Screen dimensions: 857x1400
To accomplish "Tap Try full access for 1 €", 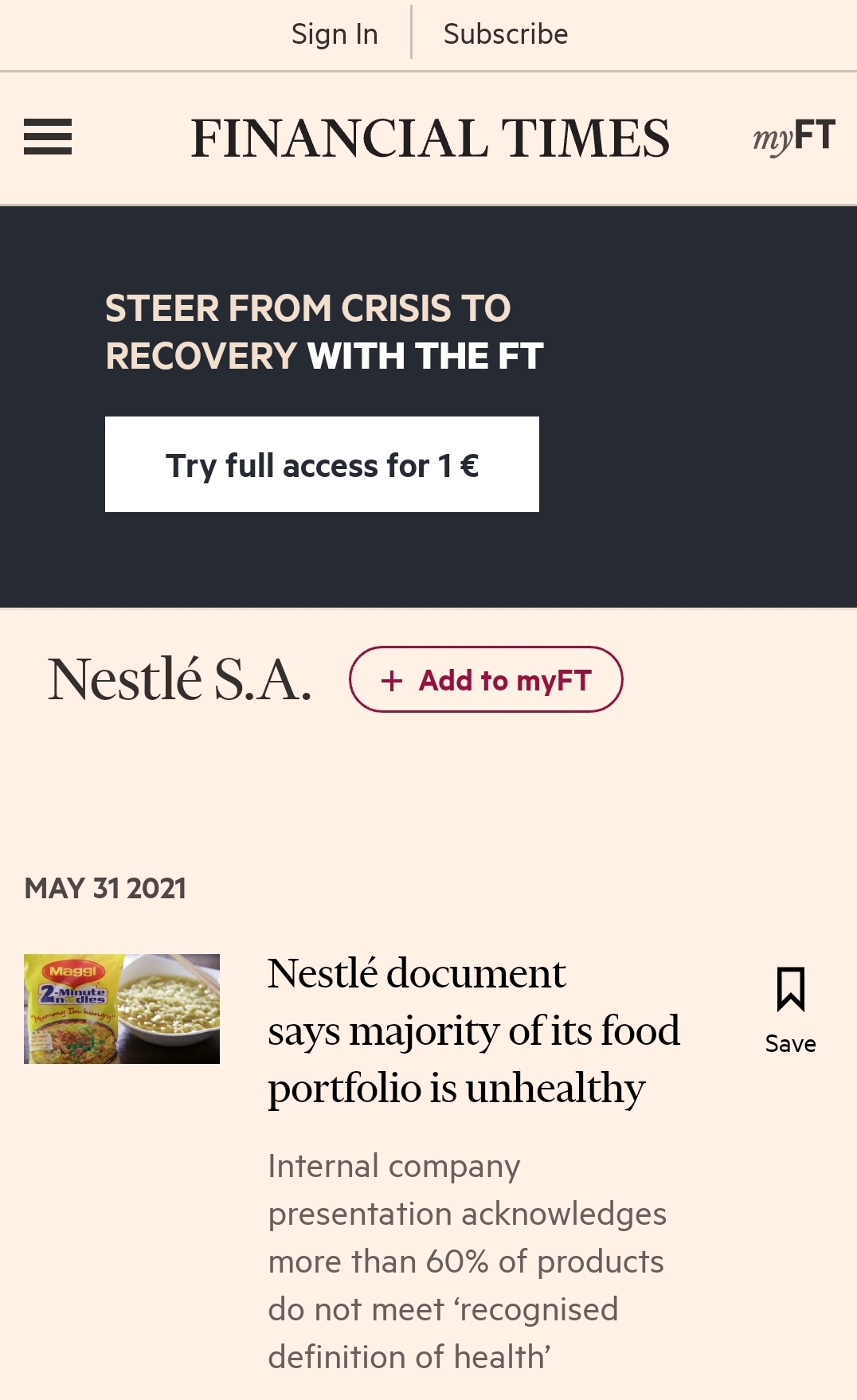I will pos(322,464).
